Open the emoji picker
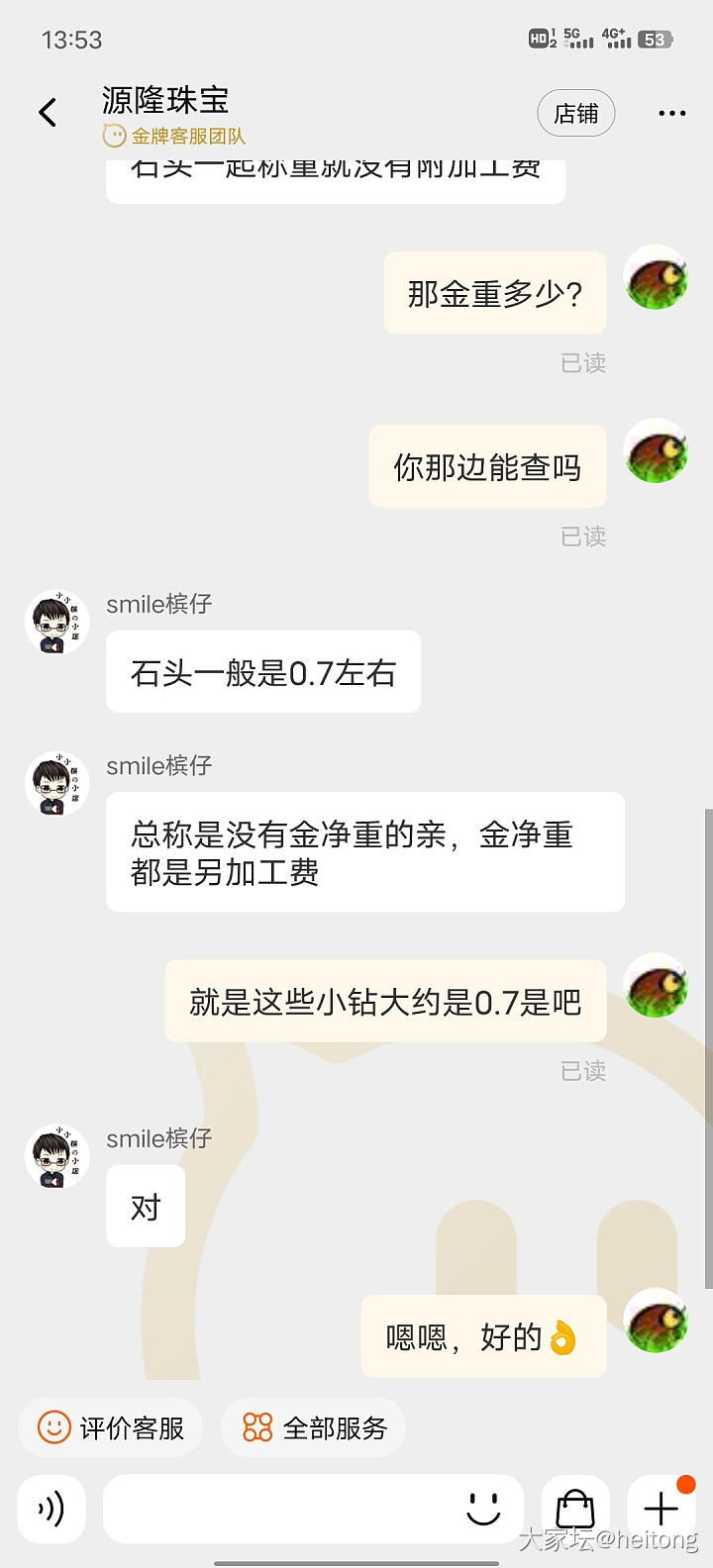Screen dimensions: 713x1568 pos(483,1509)
